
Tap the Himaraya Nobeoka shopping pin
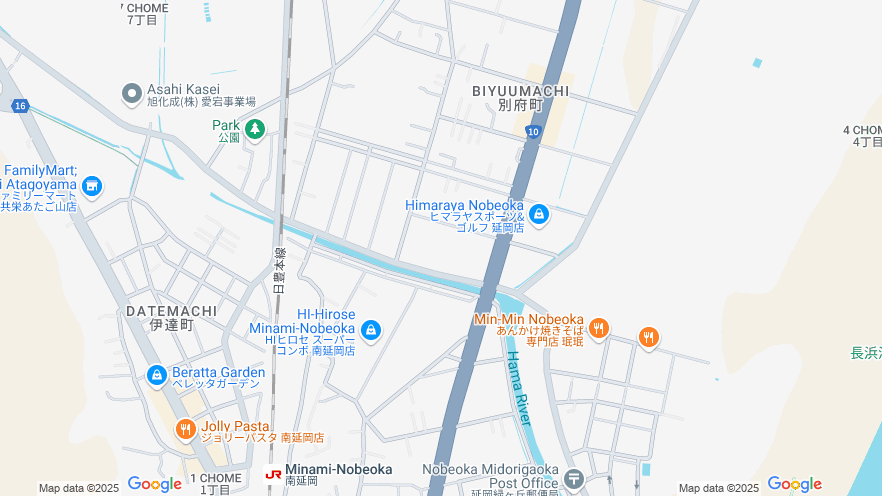539,213
